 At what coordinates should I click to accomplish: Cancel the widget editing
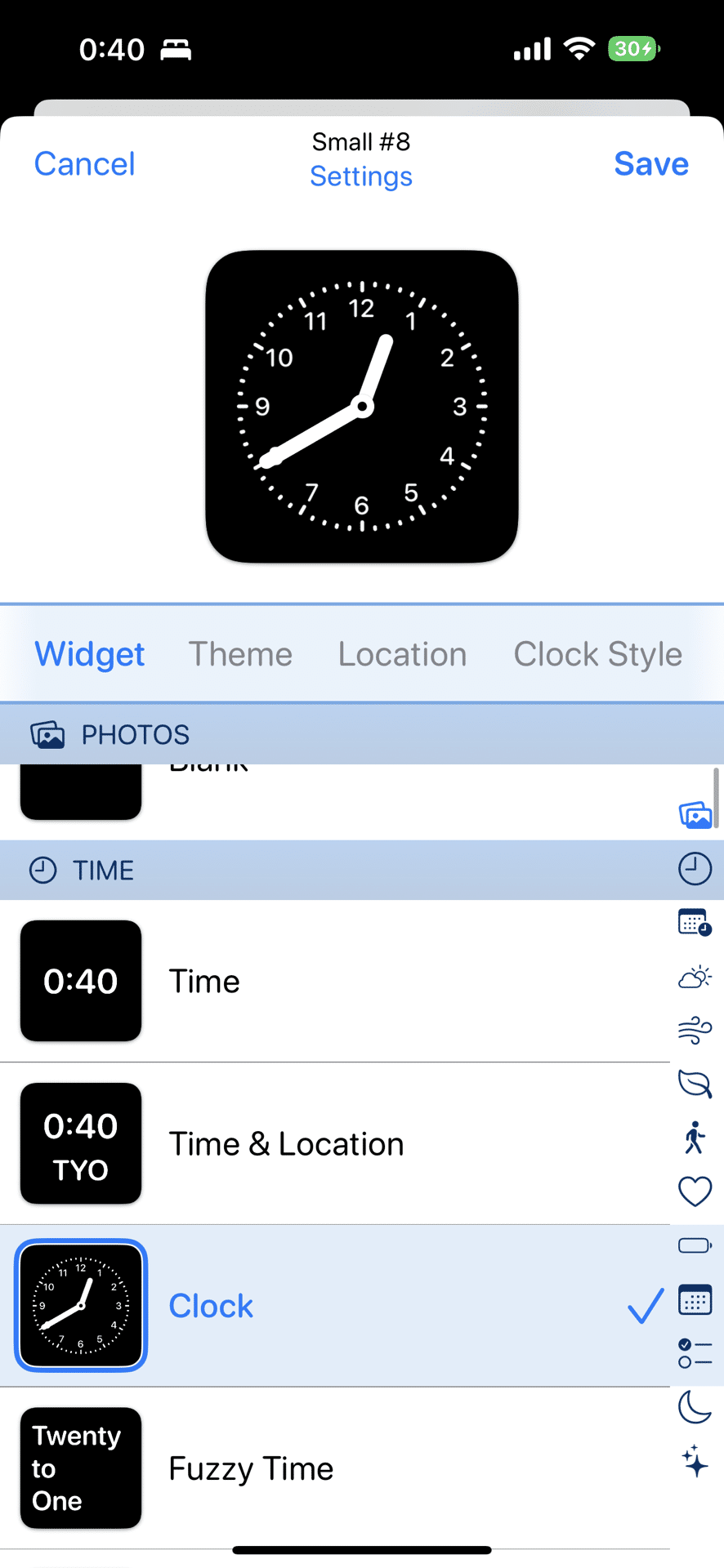click(84, 164)
